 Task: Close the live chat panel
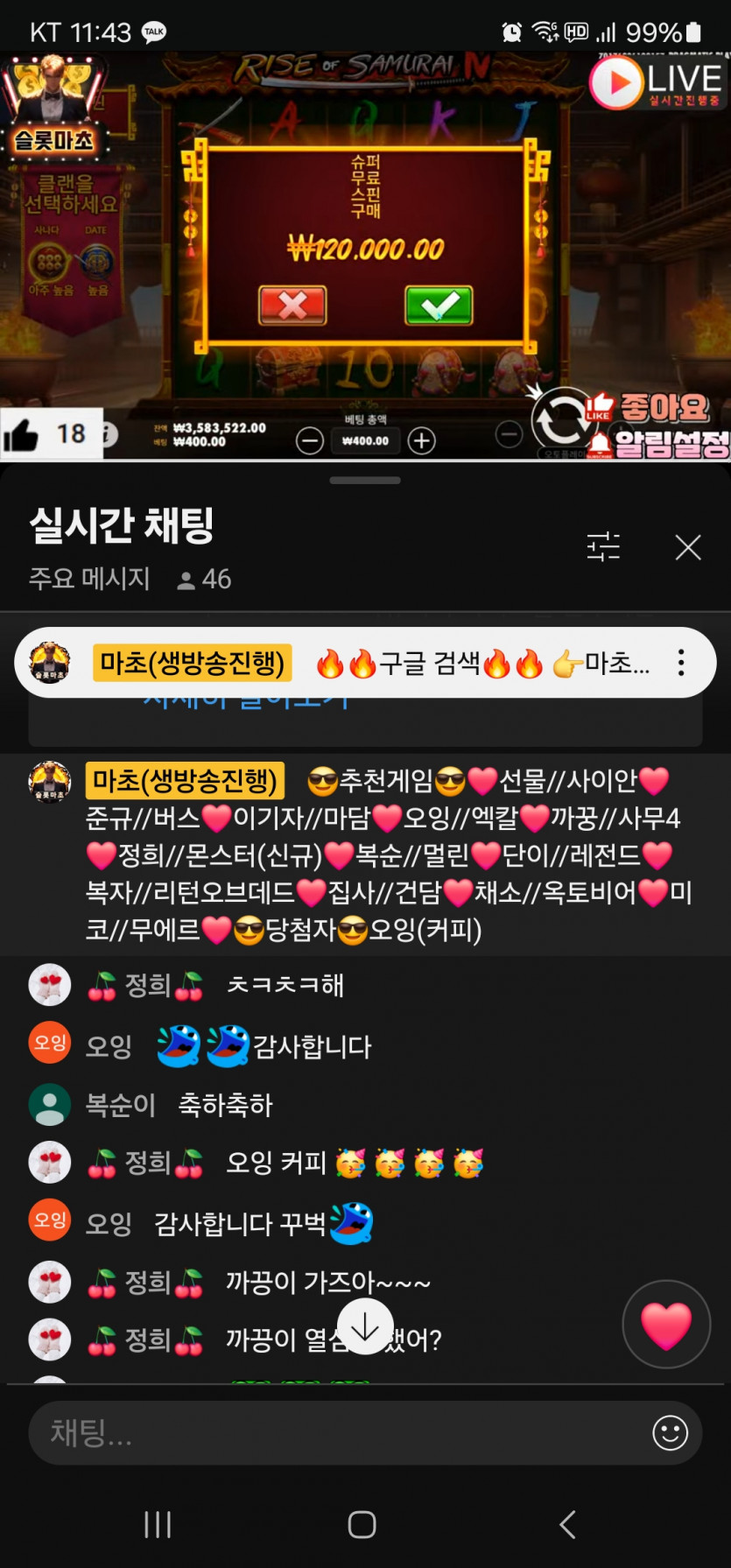pos(688,547)
